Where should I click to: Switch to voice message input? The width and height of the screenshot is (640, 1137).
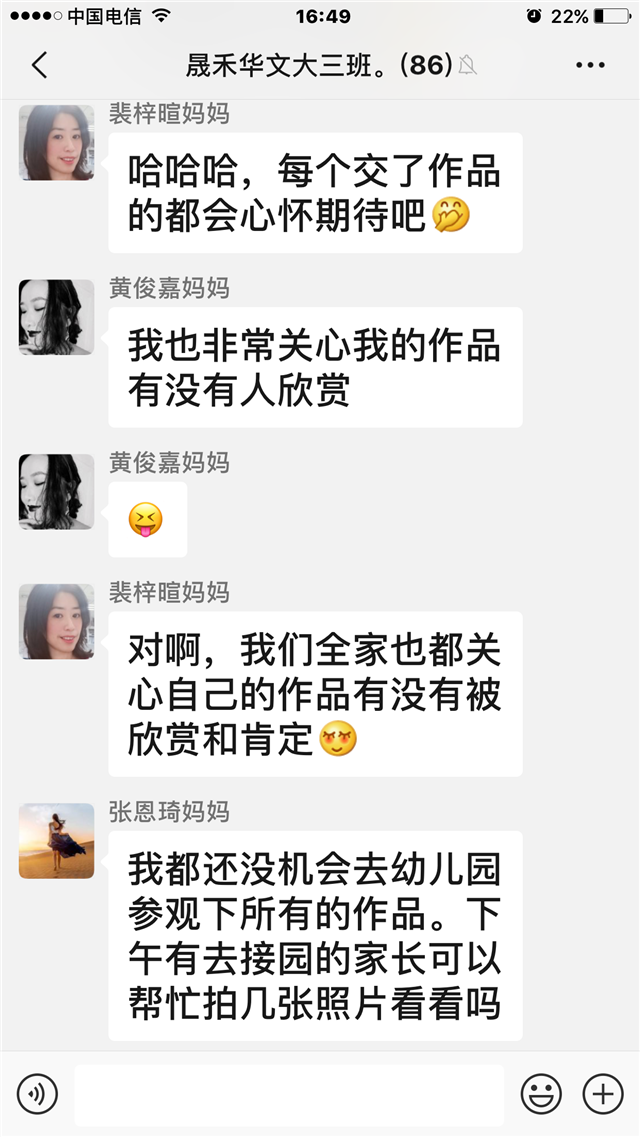coord(37,1094)
